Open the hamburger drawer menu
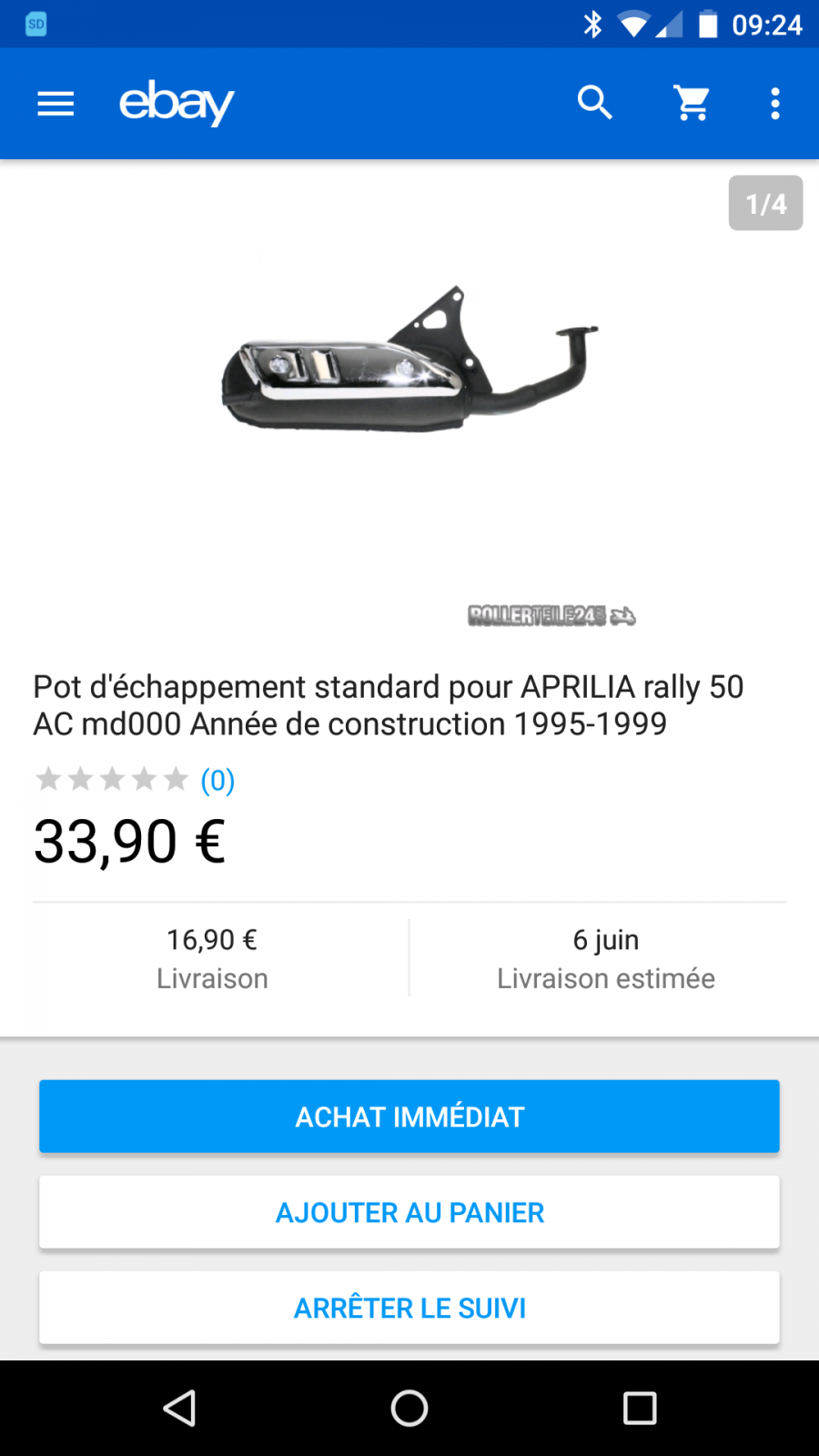Viewport: 819px width, 1456px height. tap(56, 104)
